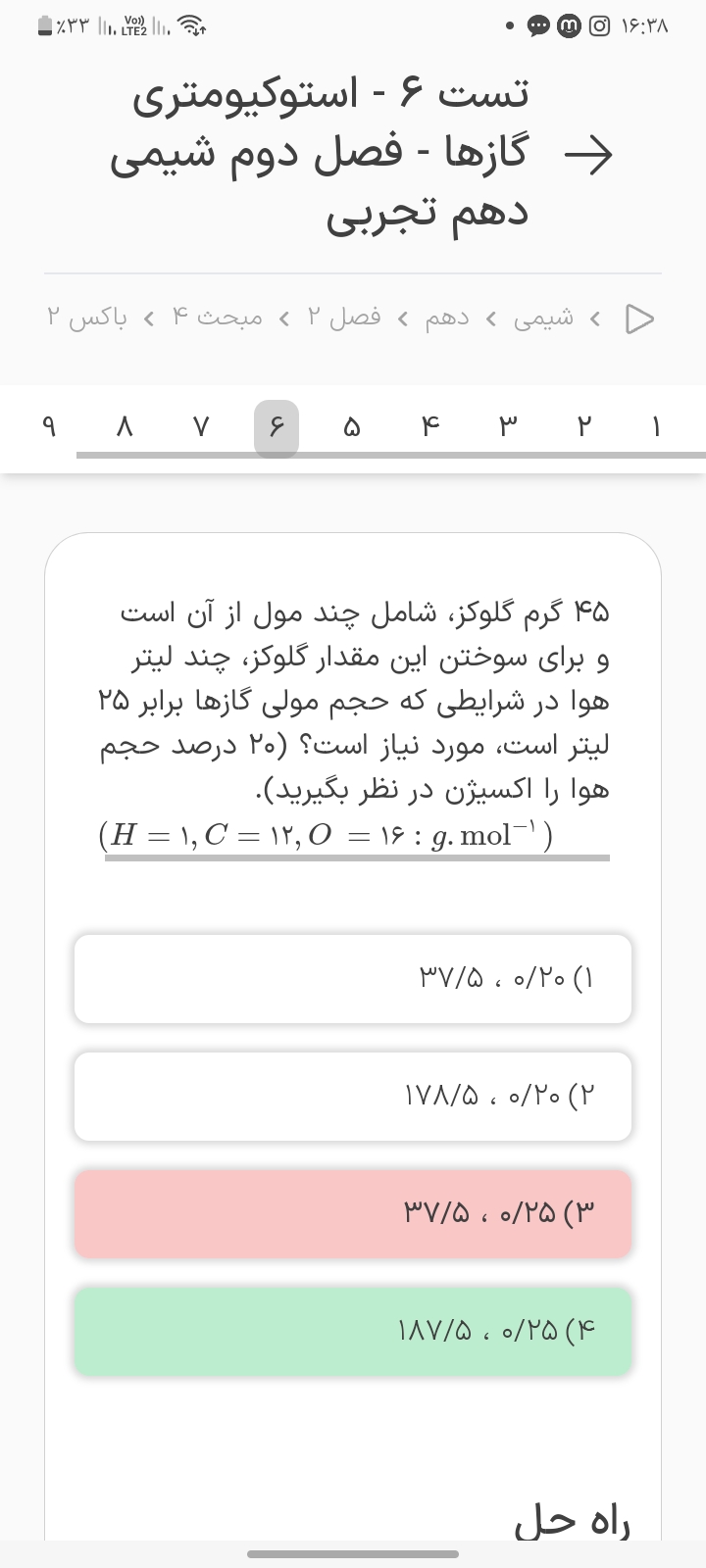Open question ۹
The width and height of the screenshot is (706, 1568).
48,427
